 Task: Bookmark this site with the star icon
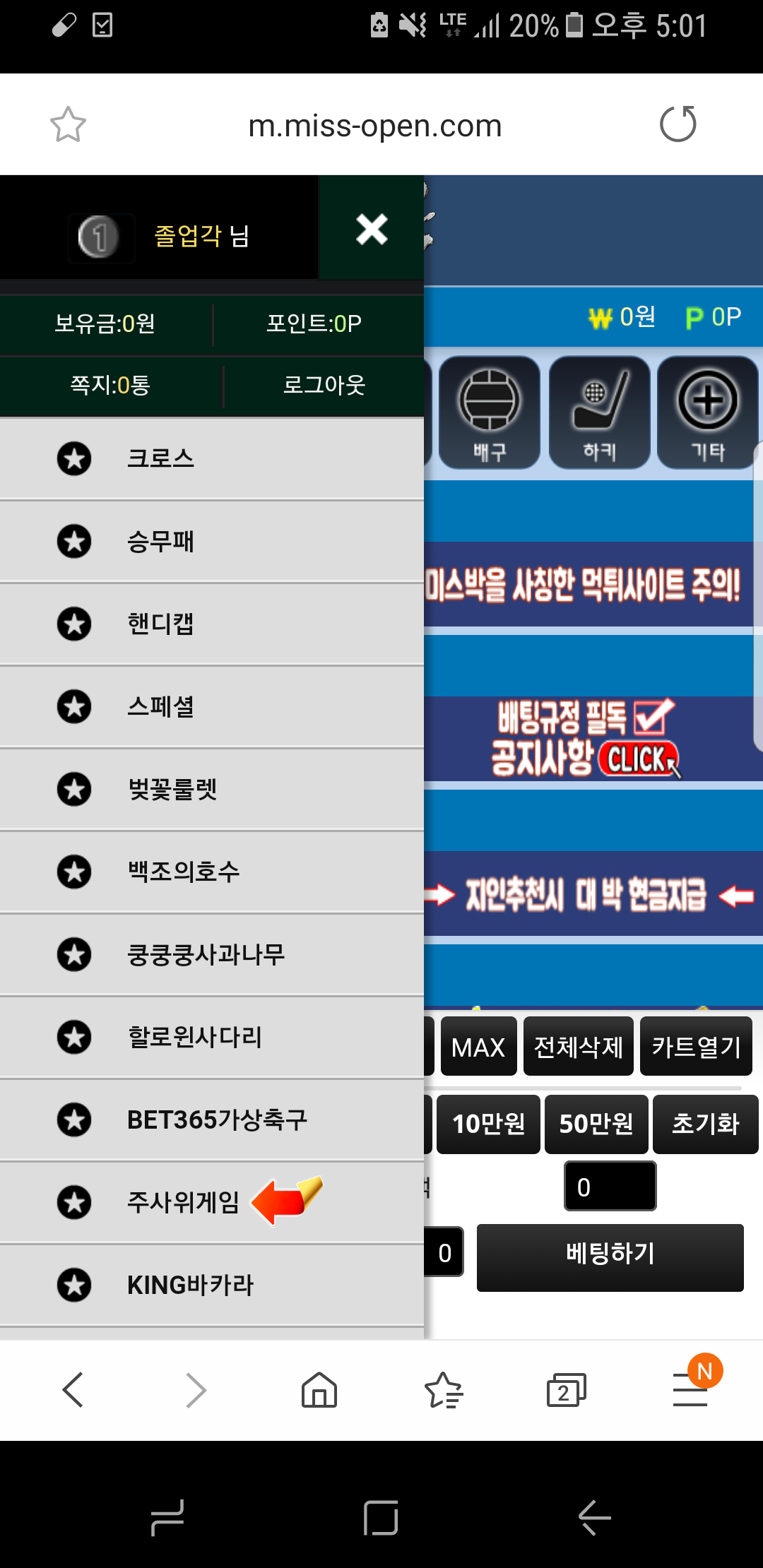[68, 125]
